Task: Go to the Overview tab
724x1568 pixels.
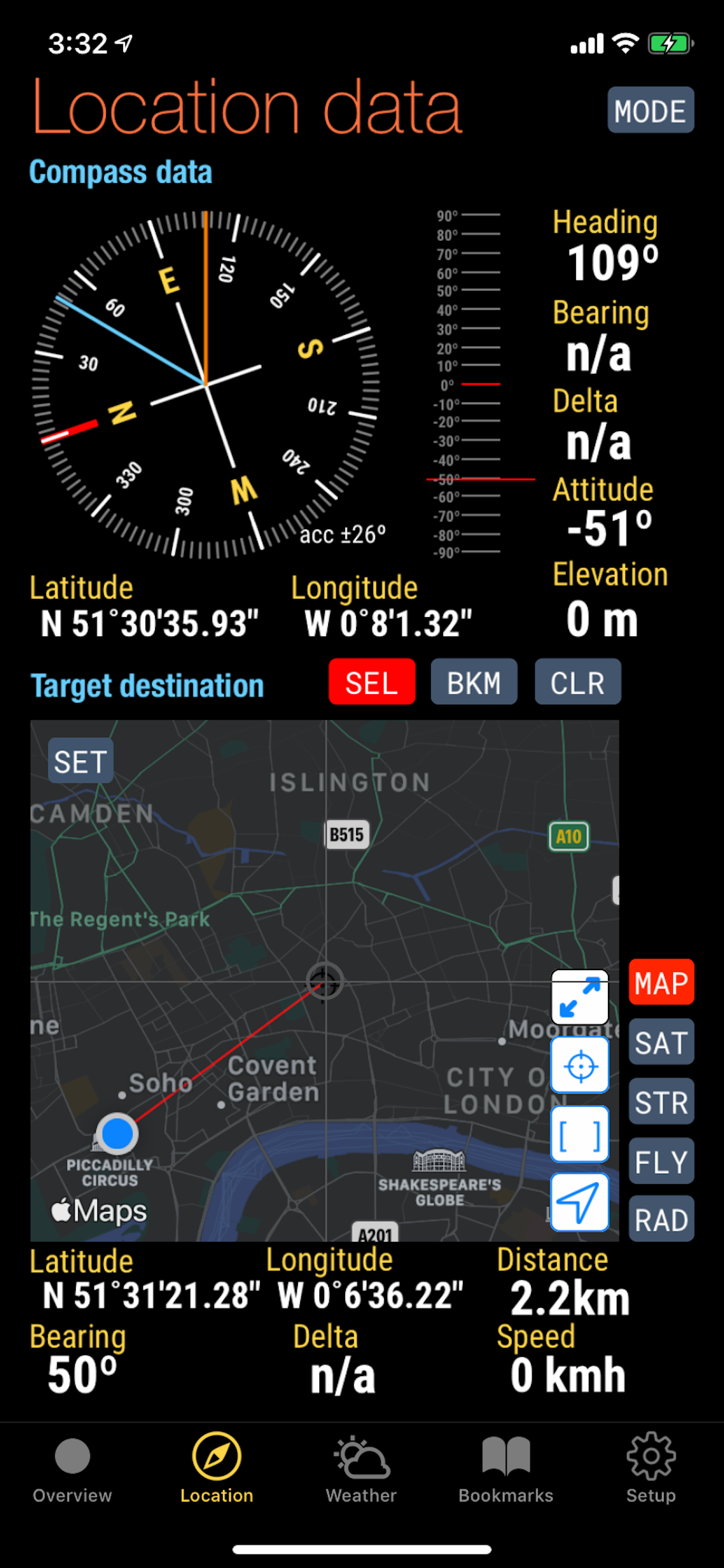Action: coord(72,1469)
